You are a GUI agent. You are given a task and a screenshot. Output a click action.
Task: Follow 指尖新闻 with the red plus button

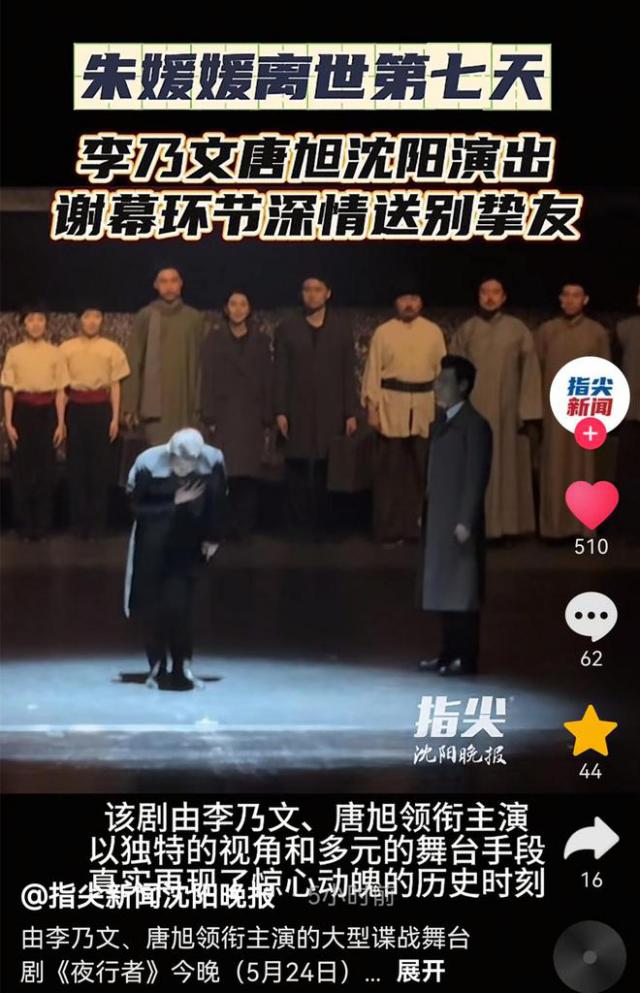coord(590,435)
